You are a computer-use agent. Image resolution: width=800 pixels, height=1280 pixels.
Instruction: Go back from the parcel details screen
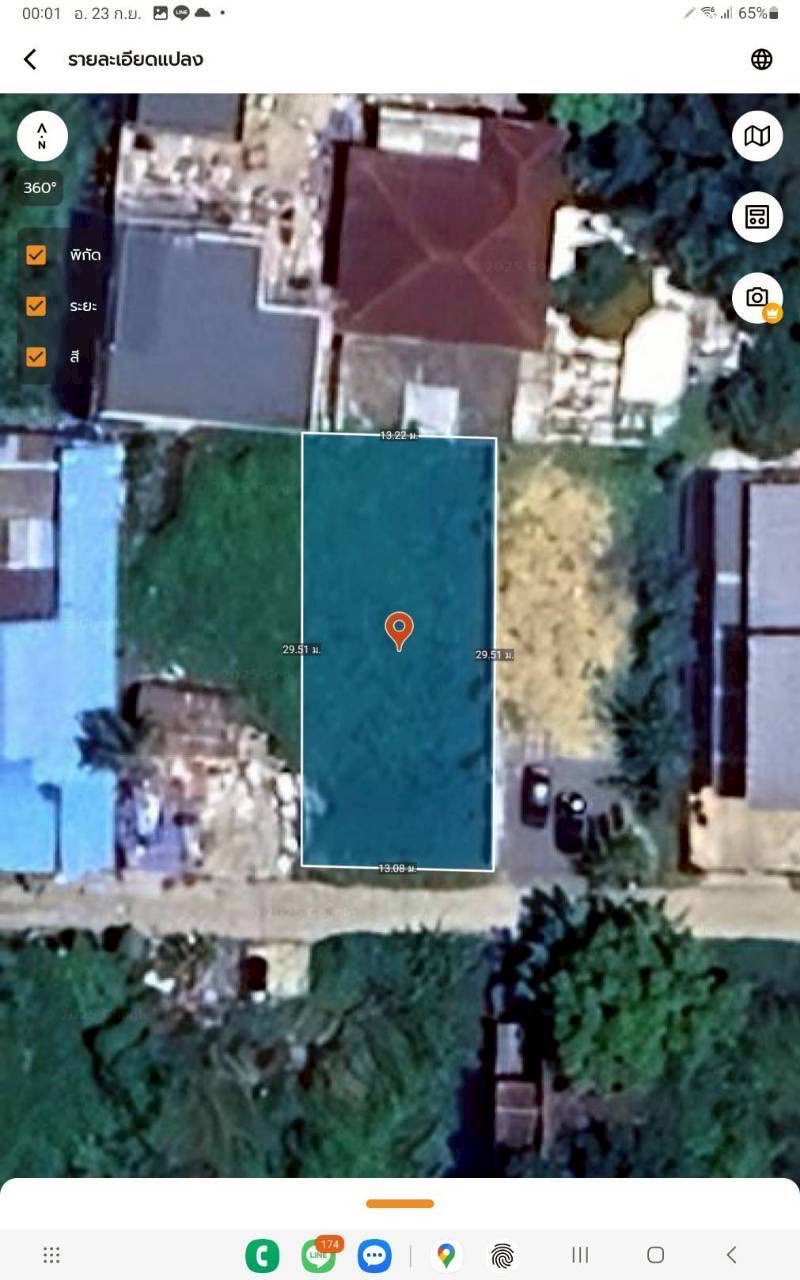(x=30, y=59)
